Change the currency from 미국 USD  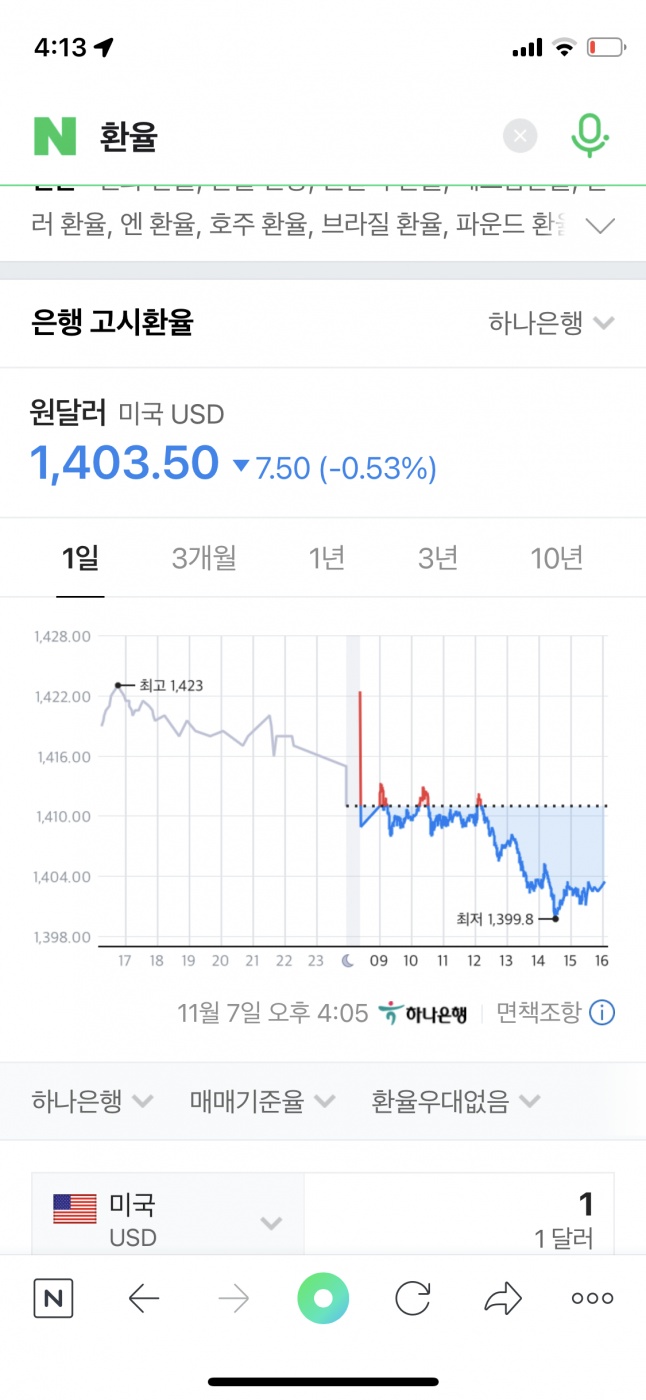[x=168, y=1219]
